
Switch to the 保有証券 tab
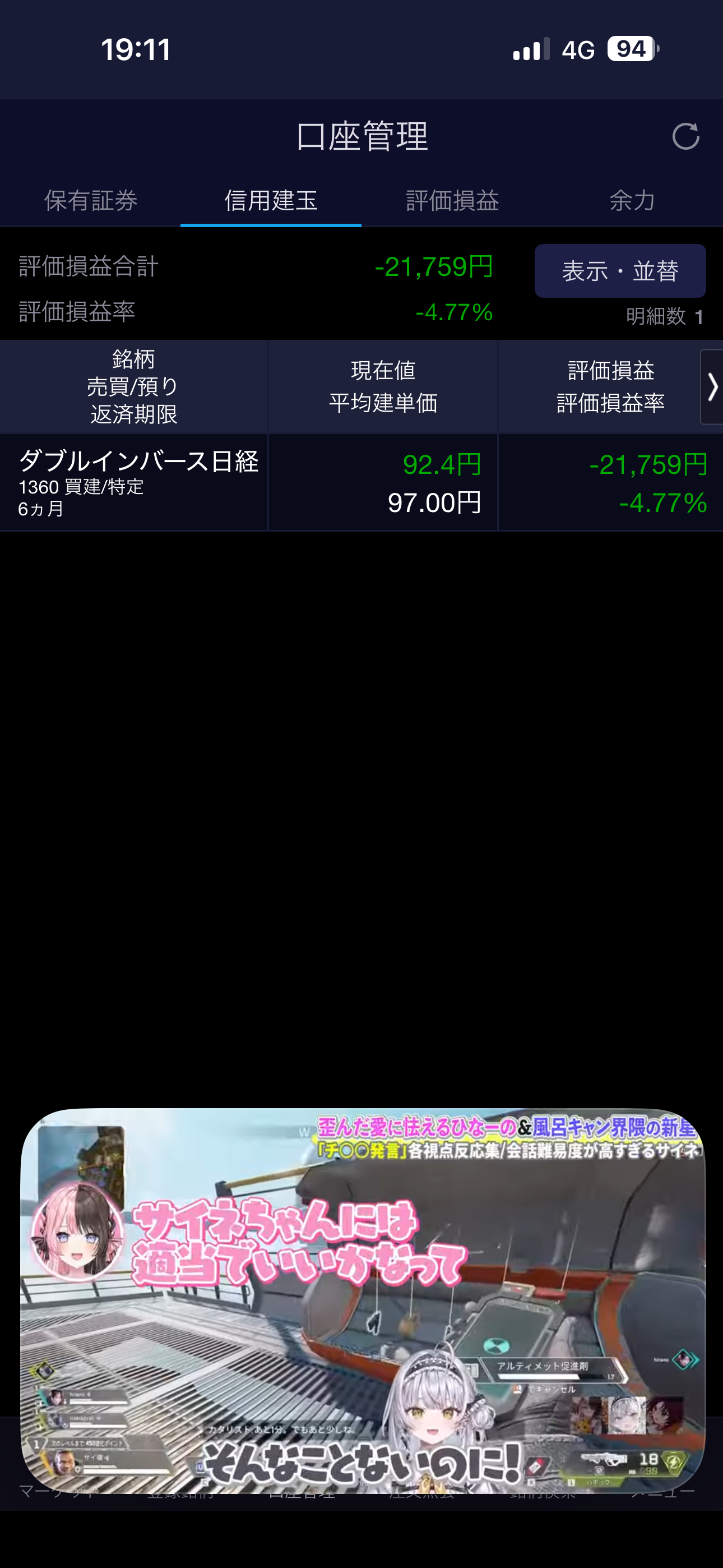pos(91,200)
